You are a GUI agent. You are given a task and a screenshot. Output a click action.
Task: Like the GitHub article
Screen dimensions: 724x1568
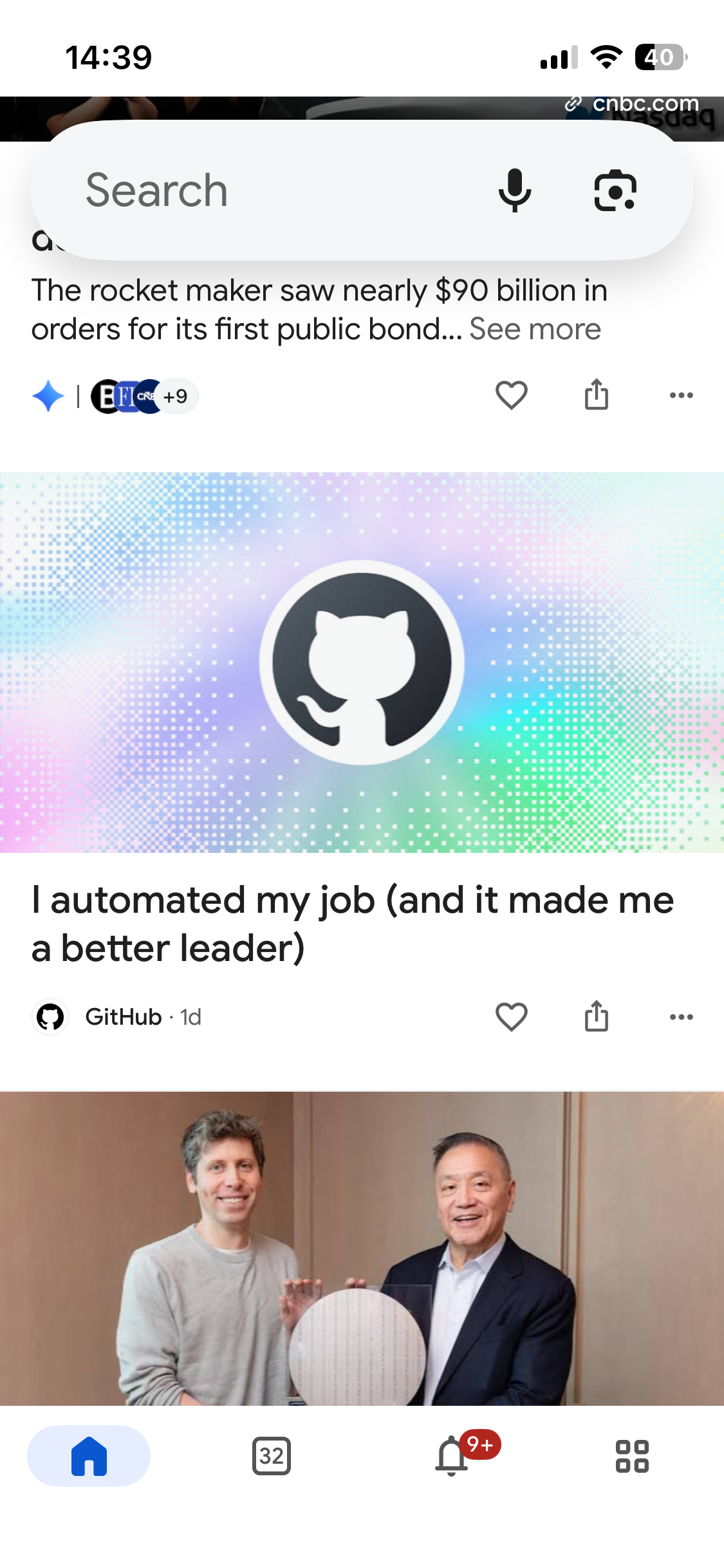click(512, 1017)
